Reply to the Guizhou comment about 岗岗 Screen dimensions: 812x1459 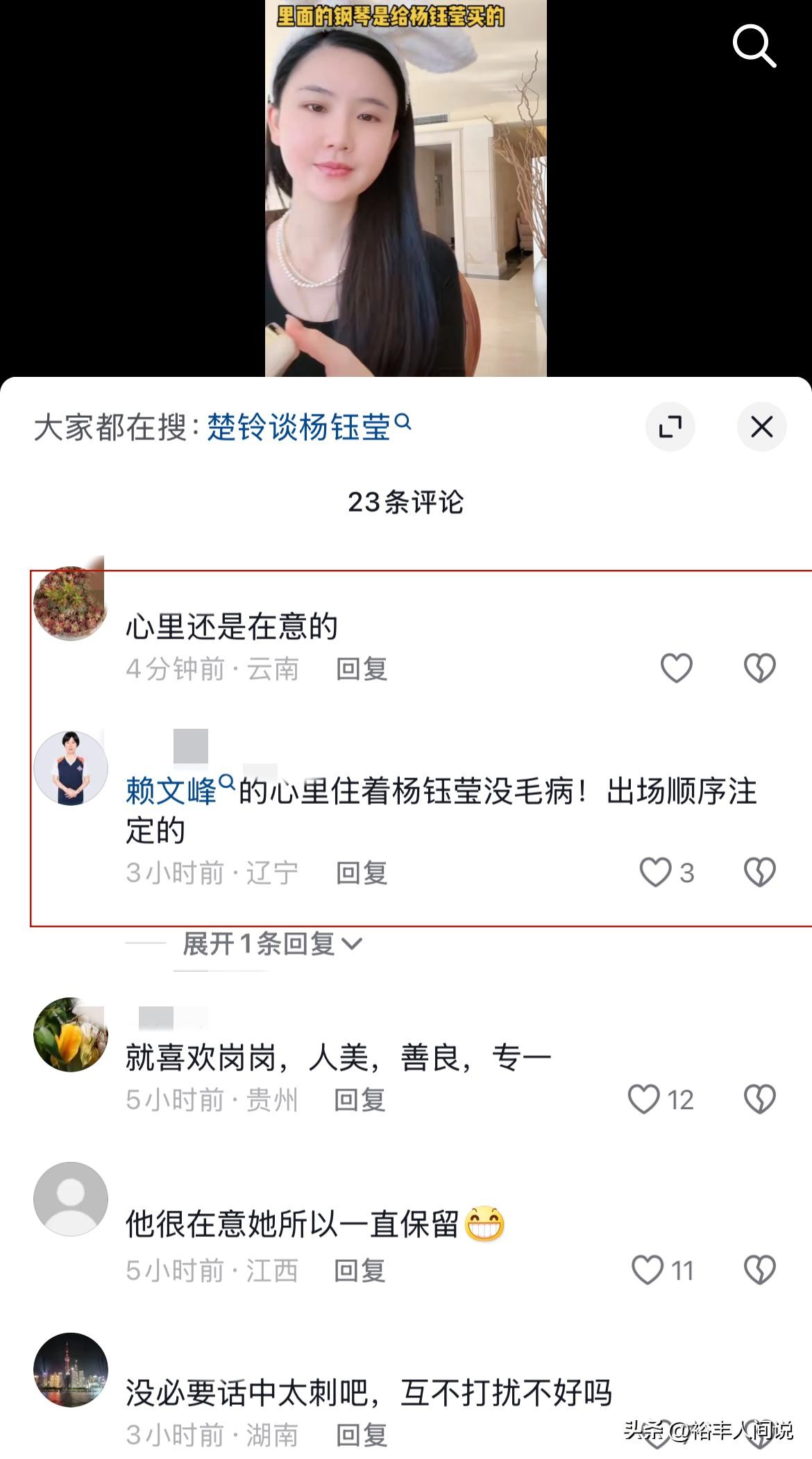pyautogui.click(x=360, y=1100)
